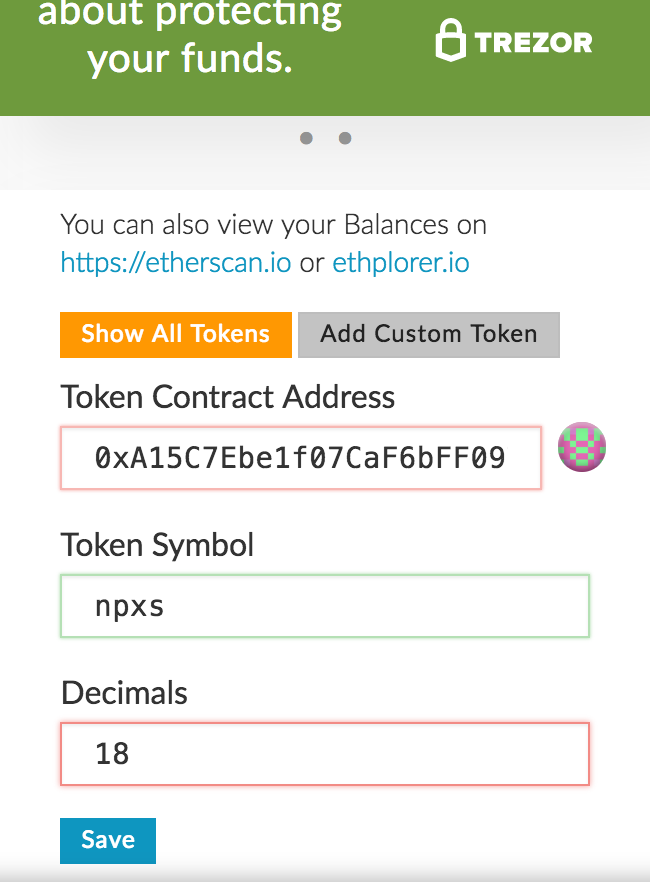Edit the Token Symbol field

click(324, 606)
